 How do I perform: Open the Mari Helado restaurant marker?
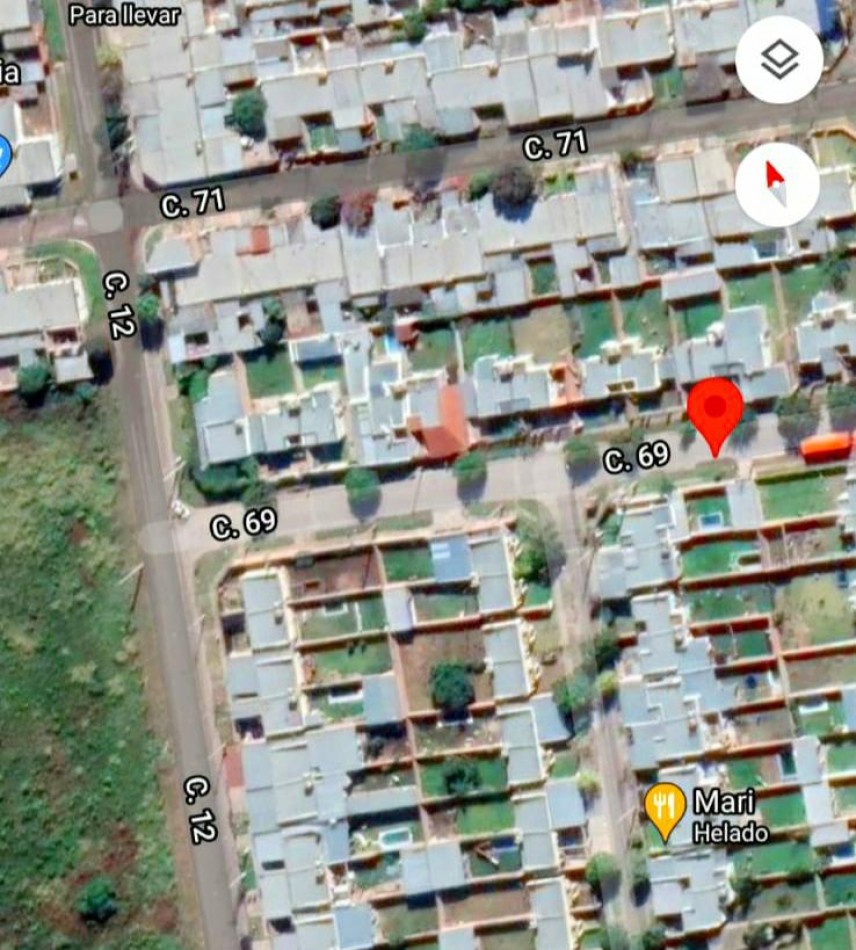(x=665, y=808)
